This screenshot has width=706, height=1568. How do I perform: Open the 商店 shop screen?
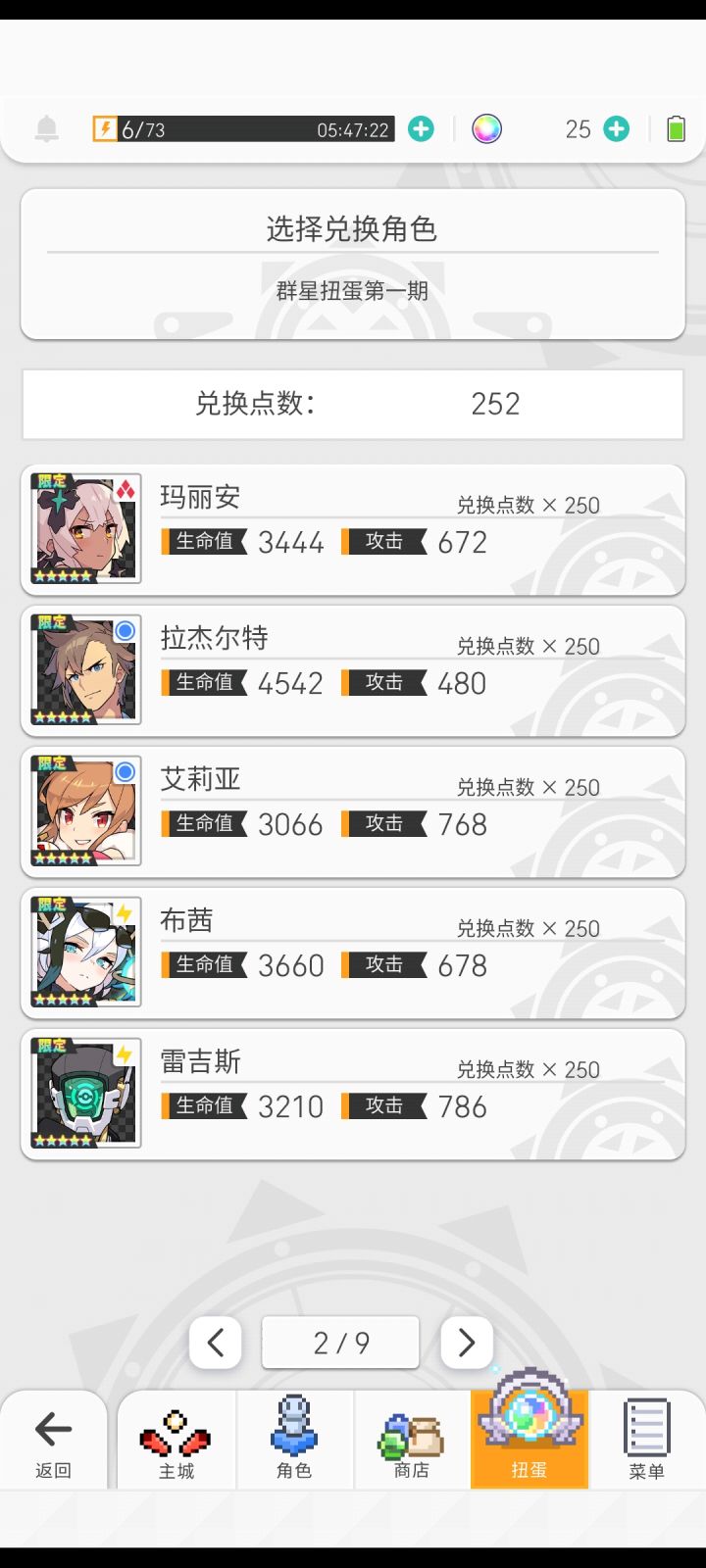coord(412,1441)
